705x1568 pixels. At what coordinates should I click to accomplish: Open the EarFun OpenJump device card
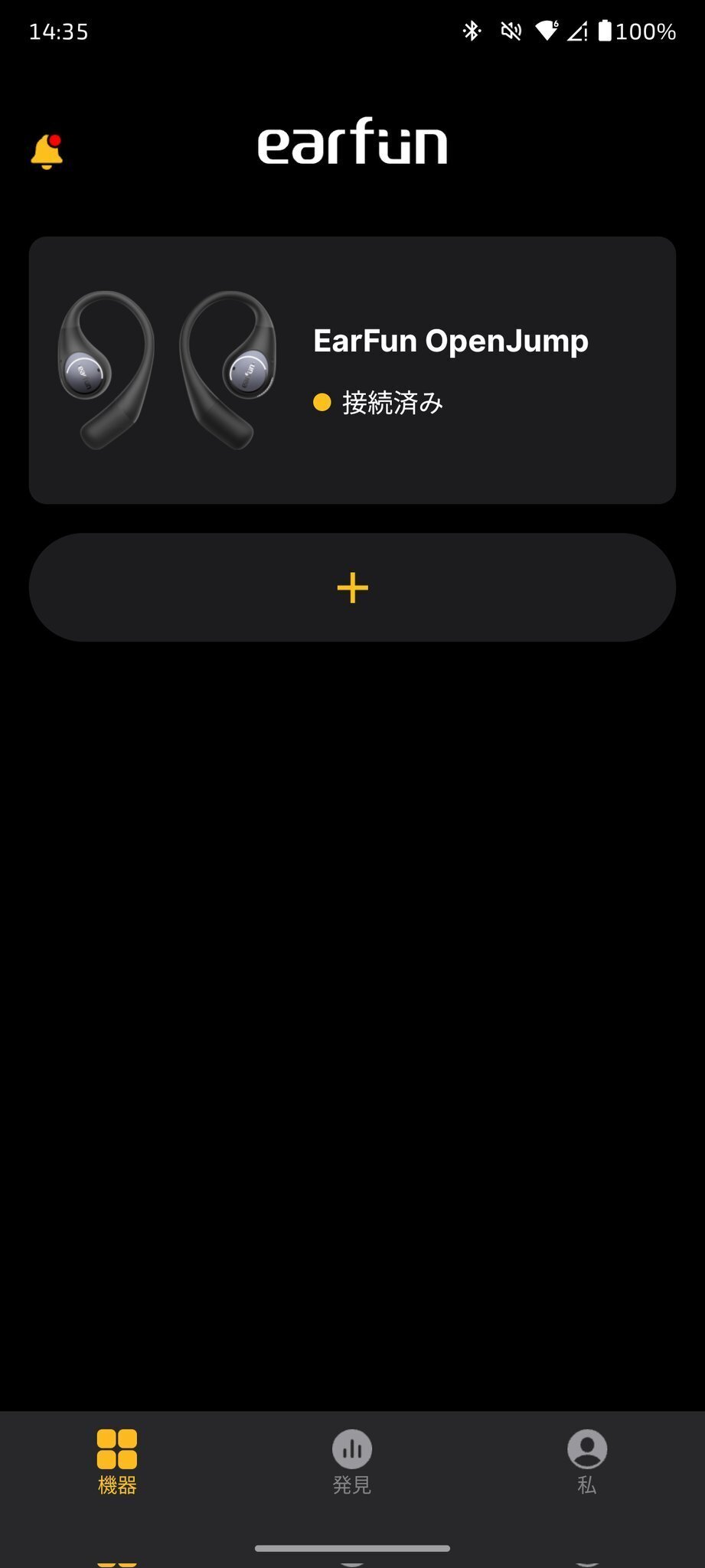point(352,370)
